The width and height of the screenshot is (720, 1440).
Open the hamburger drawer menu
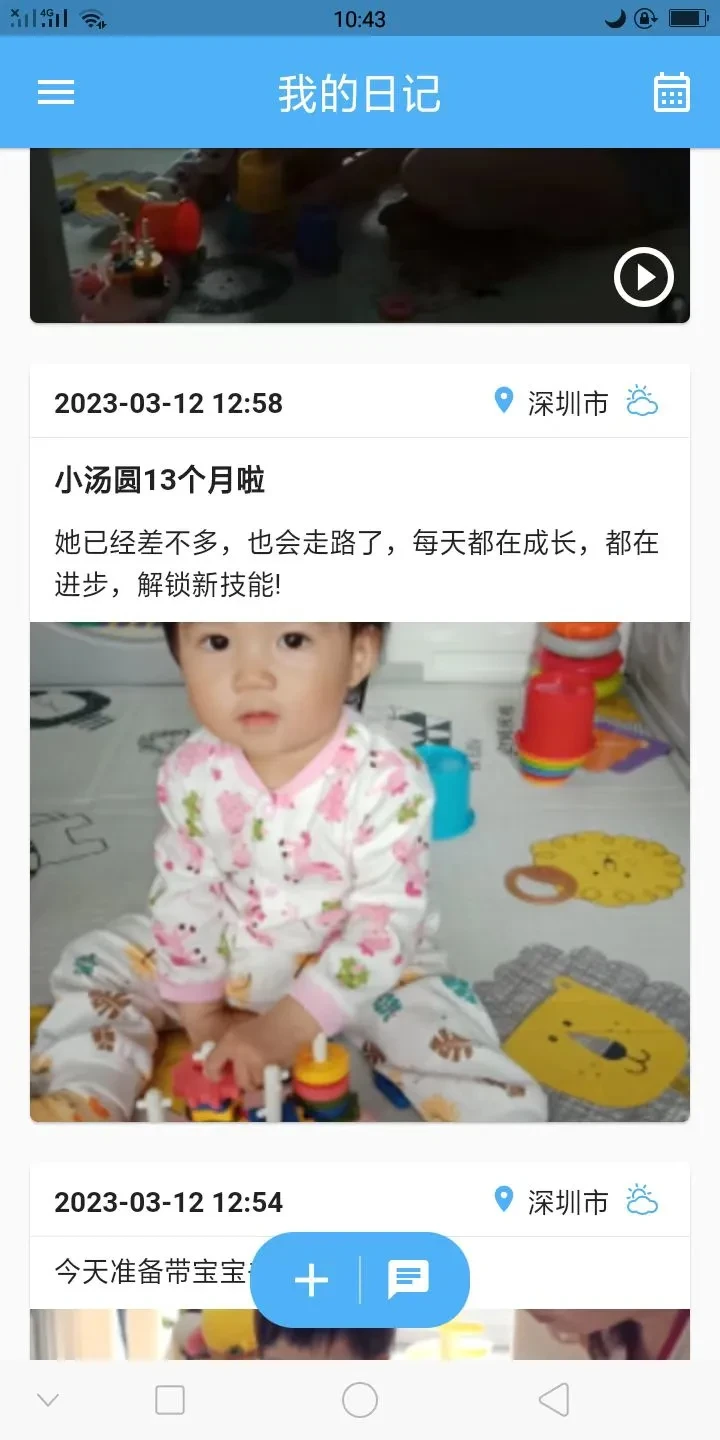(56, 93)
